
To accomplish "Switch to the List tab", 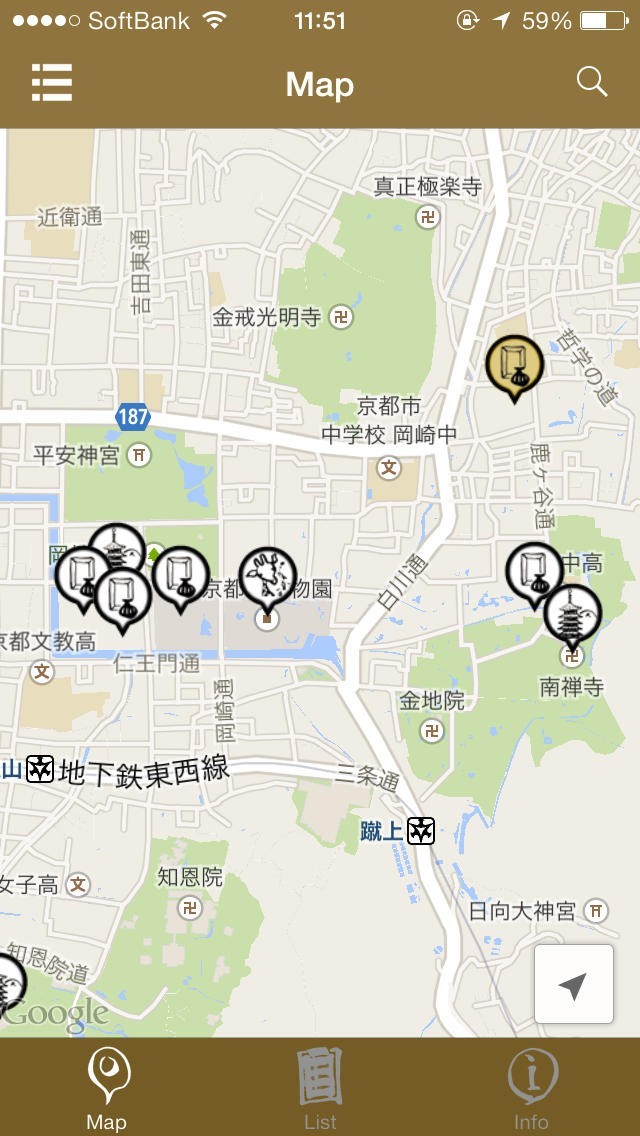I will coord(320,1088).
